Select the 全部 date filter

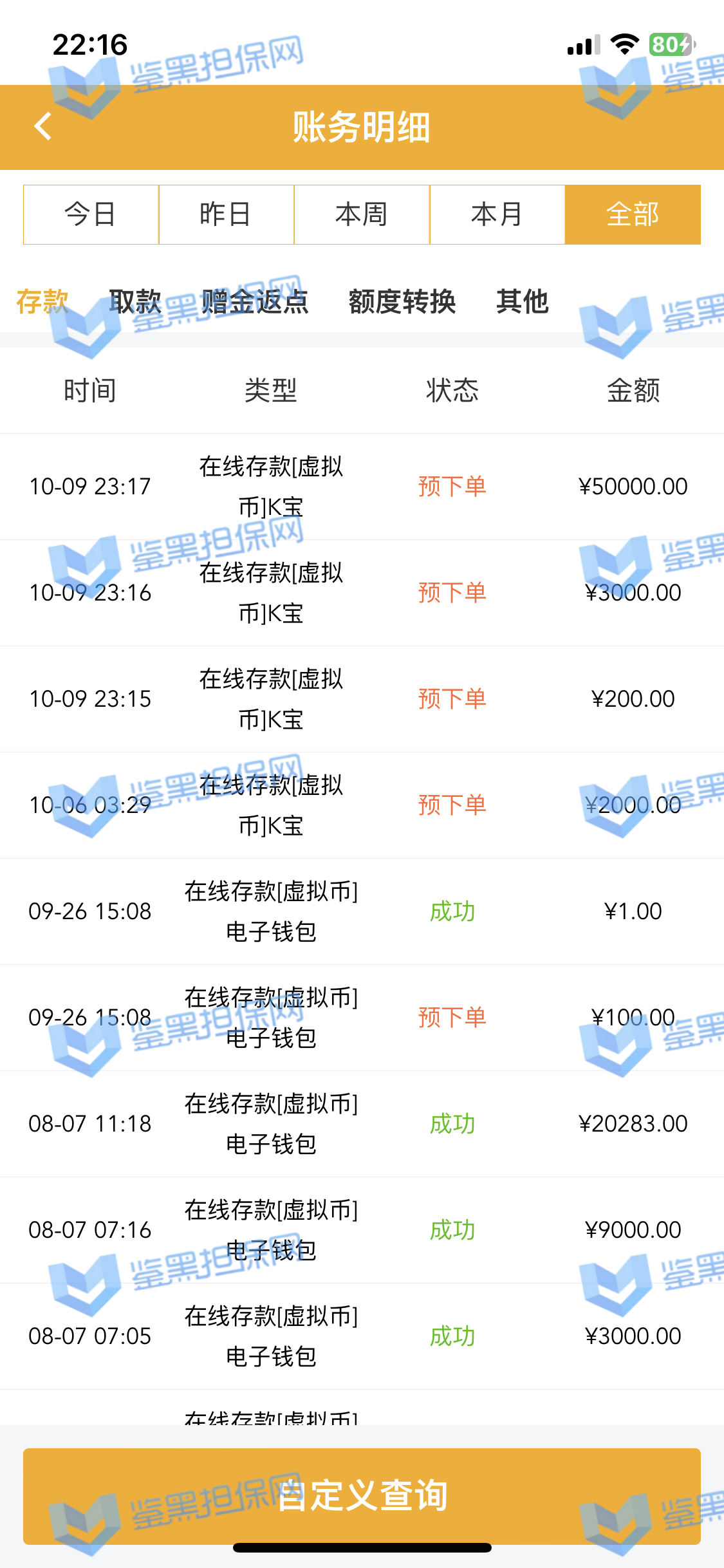click(633, 214)
